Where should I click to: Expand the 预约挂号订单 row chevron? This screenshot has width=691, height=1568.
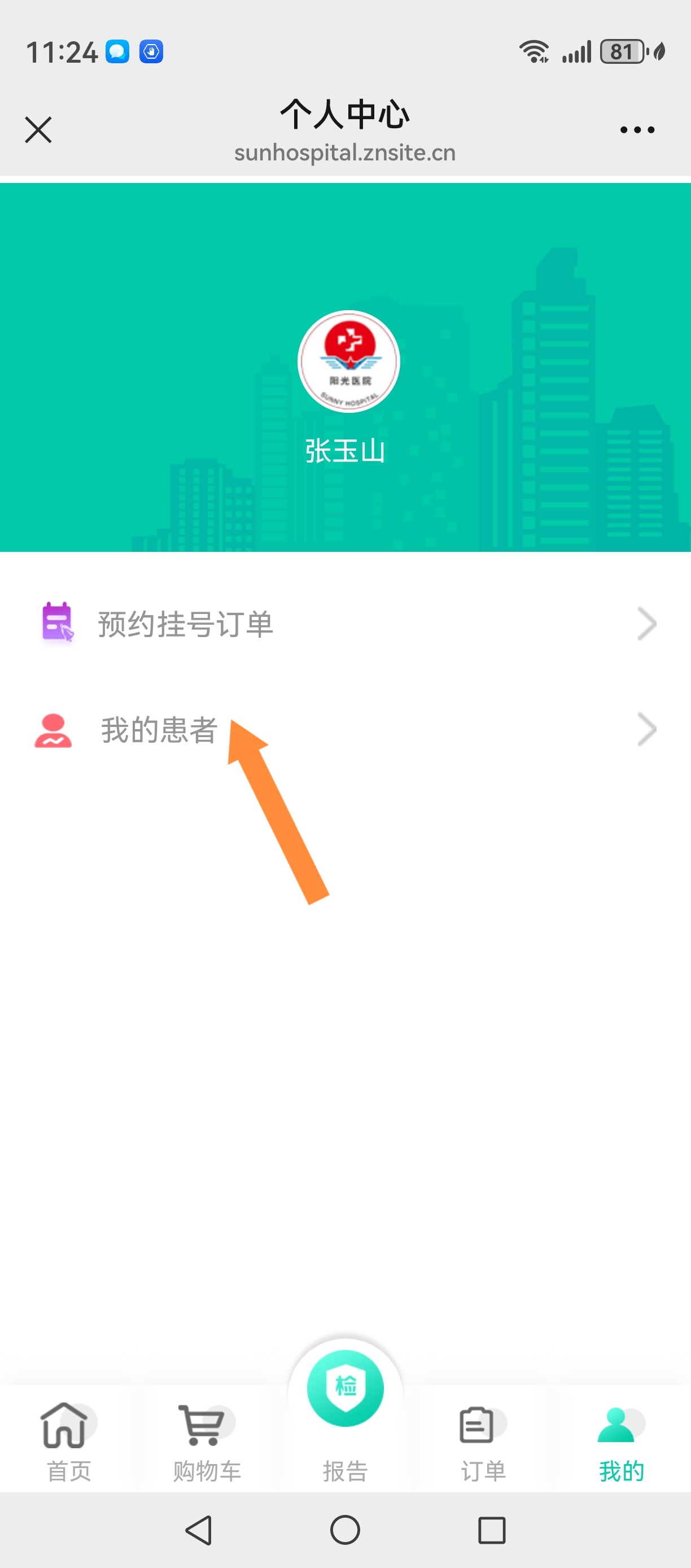coord(645,622)
